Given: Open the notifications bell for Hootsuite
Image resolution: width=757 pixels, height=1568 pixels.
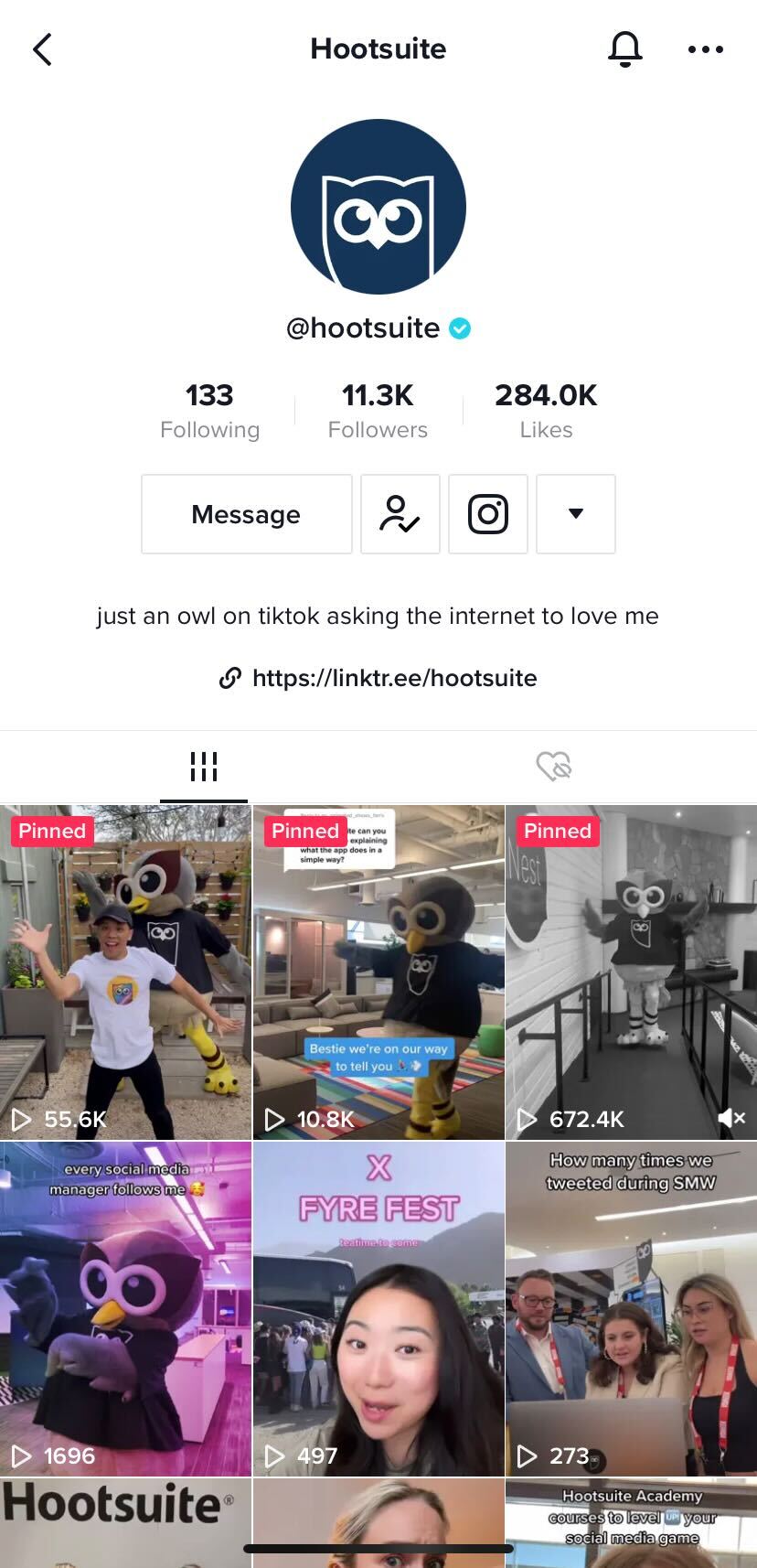Looking at the screenshot, I should 625,48.
